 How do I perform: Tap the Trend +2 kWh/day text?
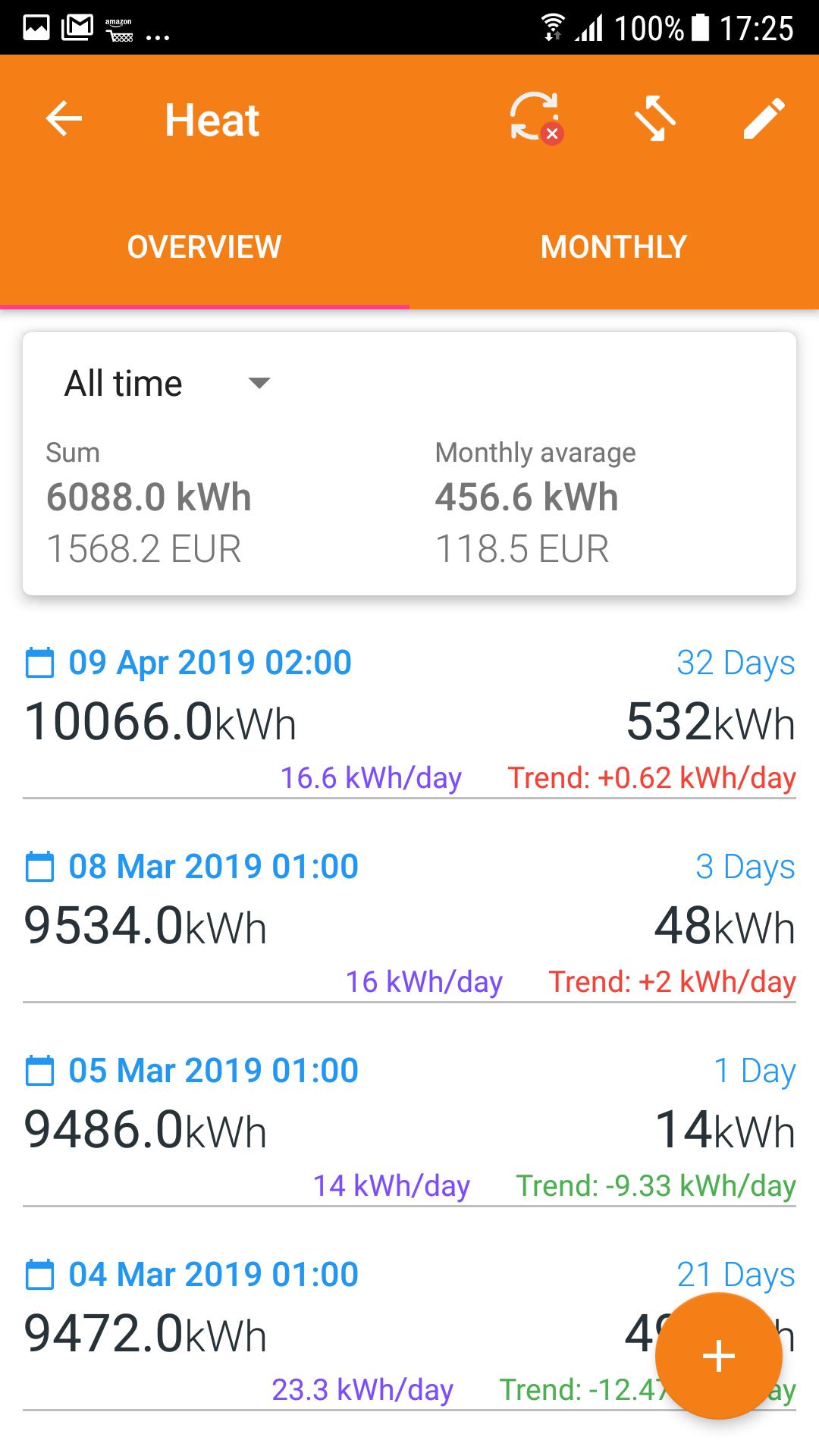click(670, 981)
